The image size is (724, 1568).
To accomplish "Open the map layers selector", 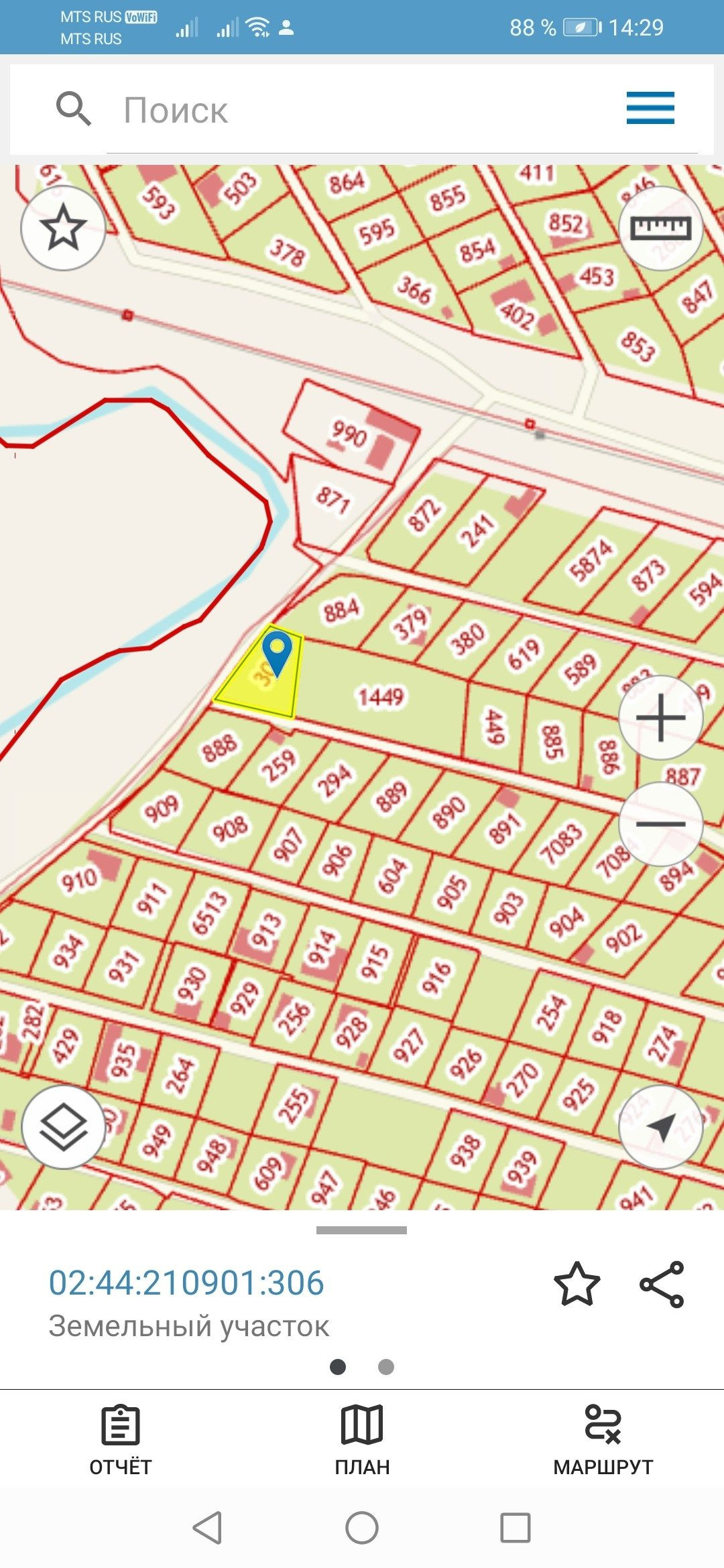I will click(x=63, y=1128).
